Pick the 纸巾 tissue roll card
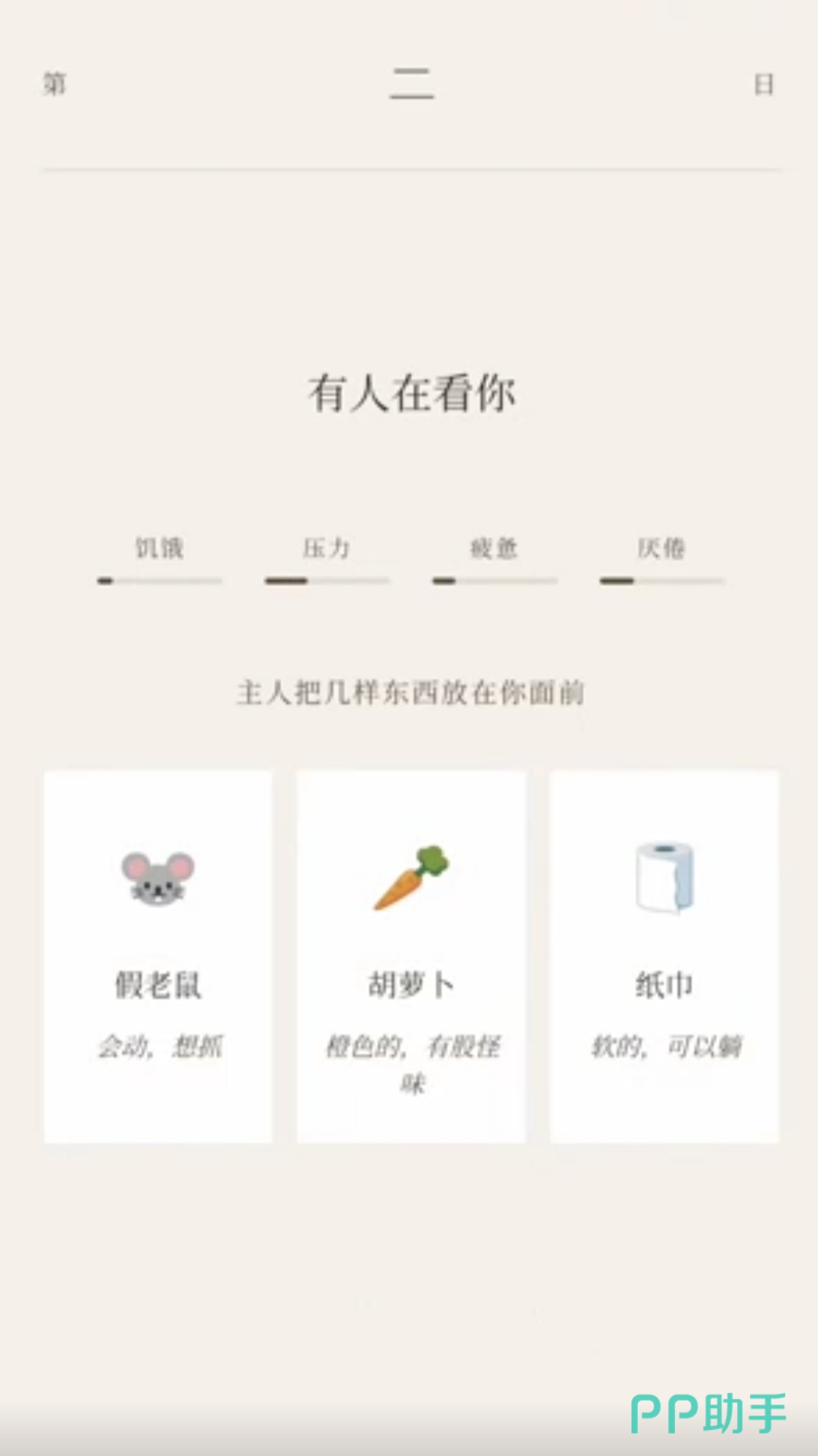This screenshot has width=818, height=1456. tap(664, 956)
